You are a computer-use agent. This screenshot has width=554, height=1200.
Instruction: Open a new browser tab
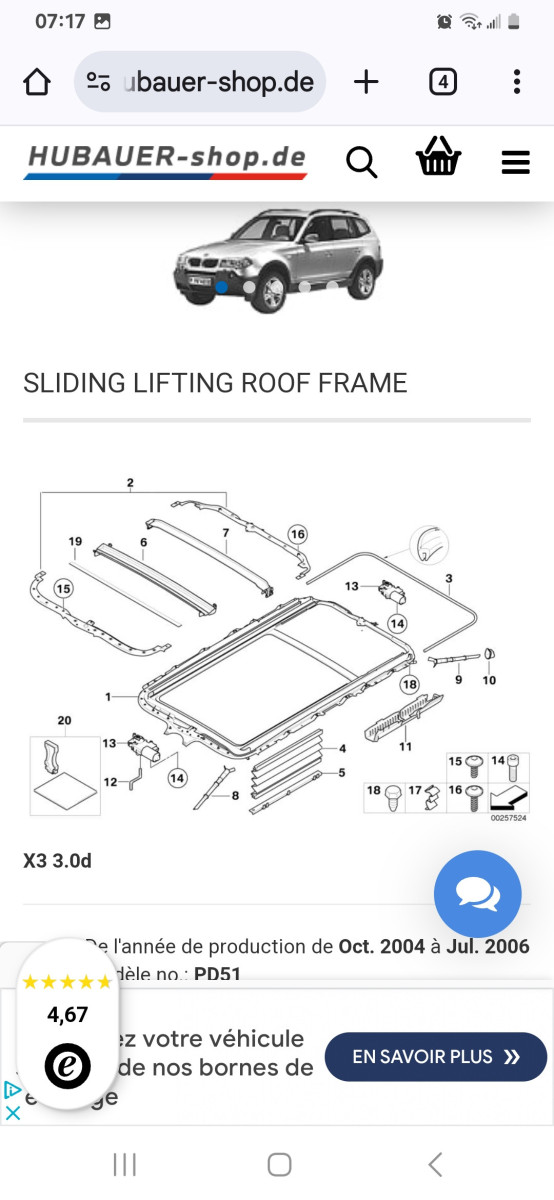367,82
